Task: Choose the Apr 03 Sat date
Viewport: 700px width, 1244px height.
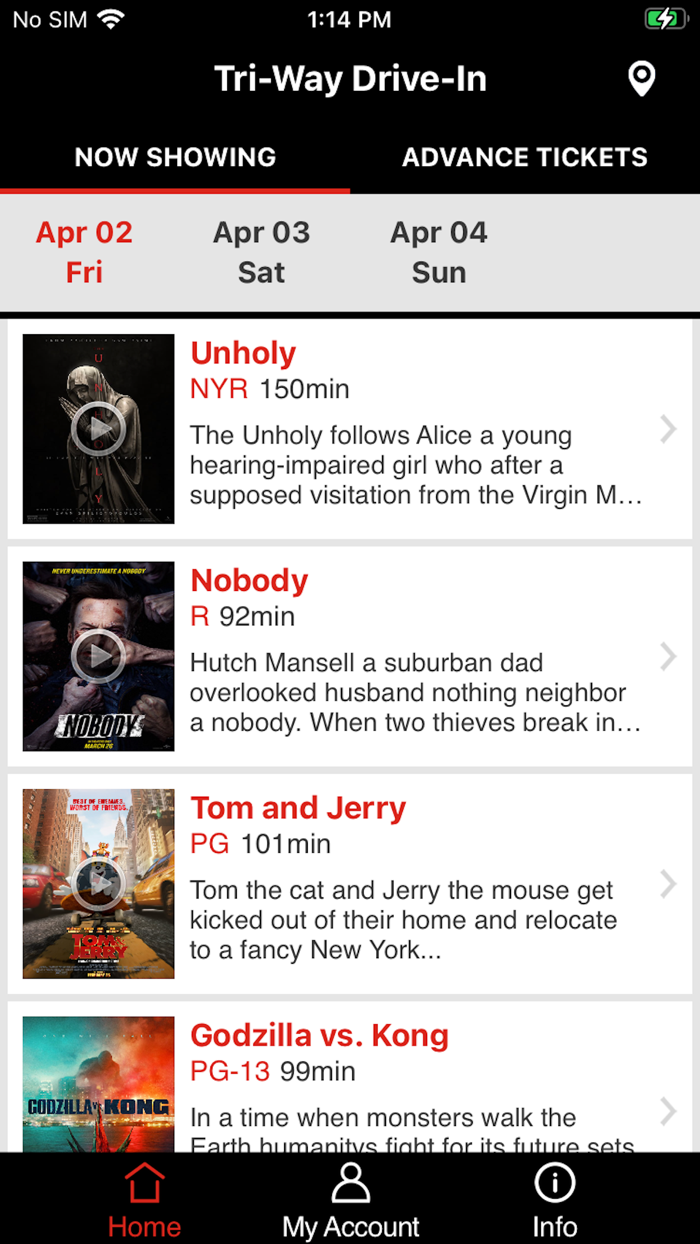Action: click(262, 252)
